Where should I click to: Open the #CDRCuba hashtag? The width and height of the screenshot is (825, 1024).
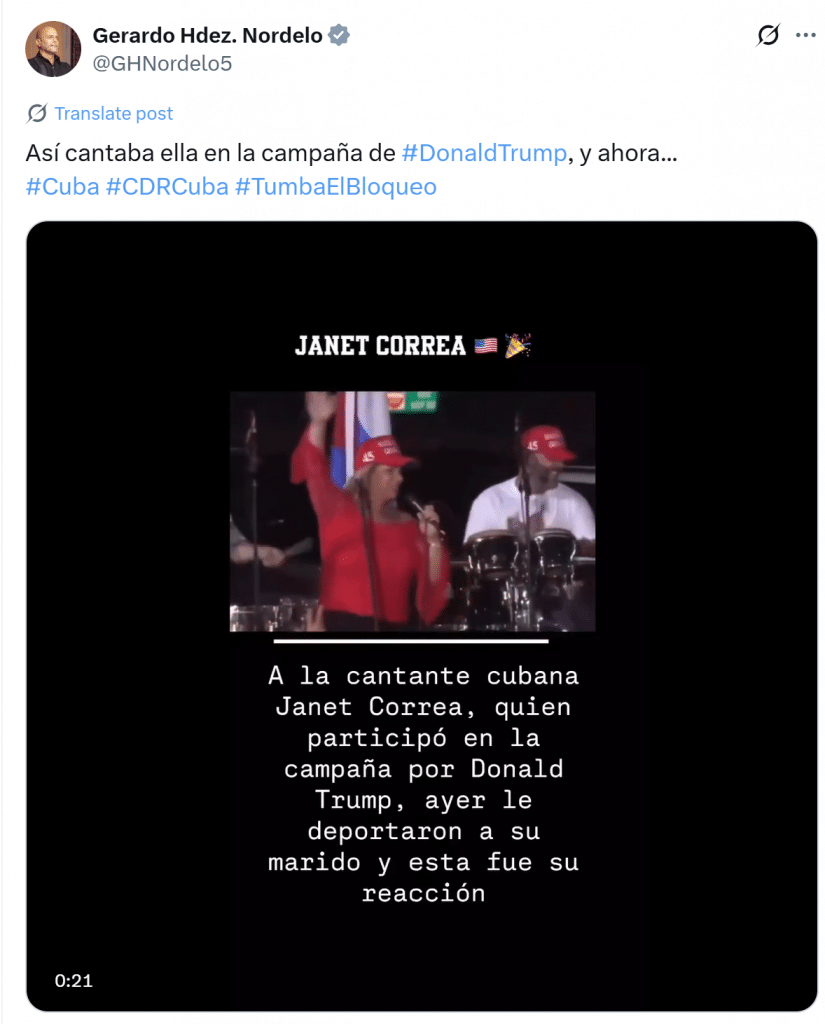pos(166,187)
